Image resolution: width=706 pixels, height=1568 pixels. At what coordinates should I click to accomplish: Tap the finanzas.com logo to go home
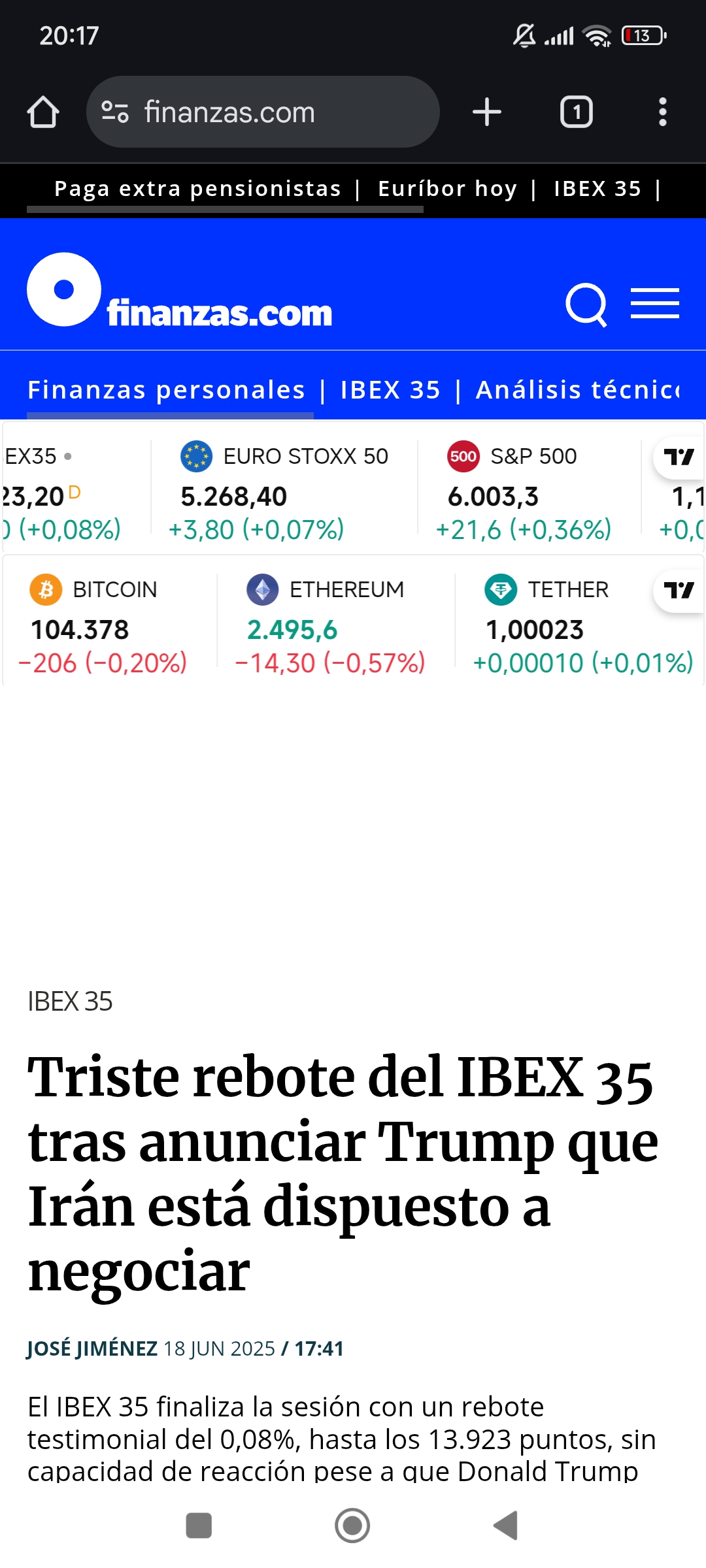click(179, 290)
